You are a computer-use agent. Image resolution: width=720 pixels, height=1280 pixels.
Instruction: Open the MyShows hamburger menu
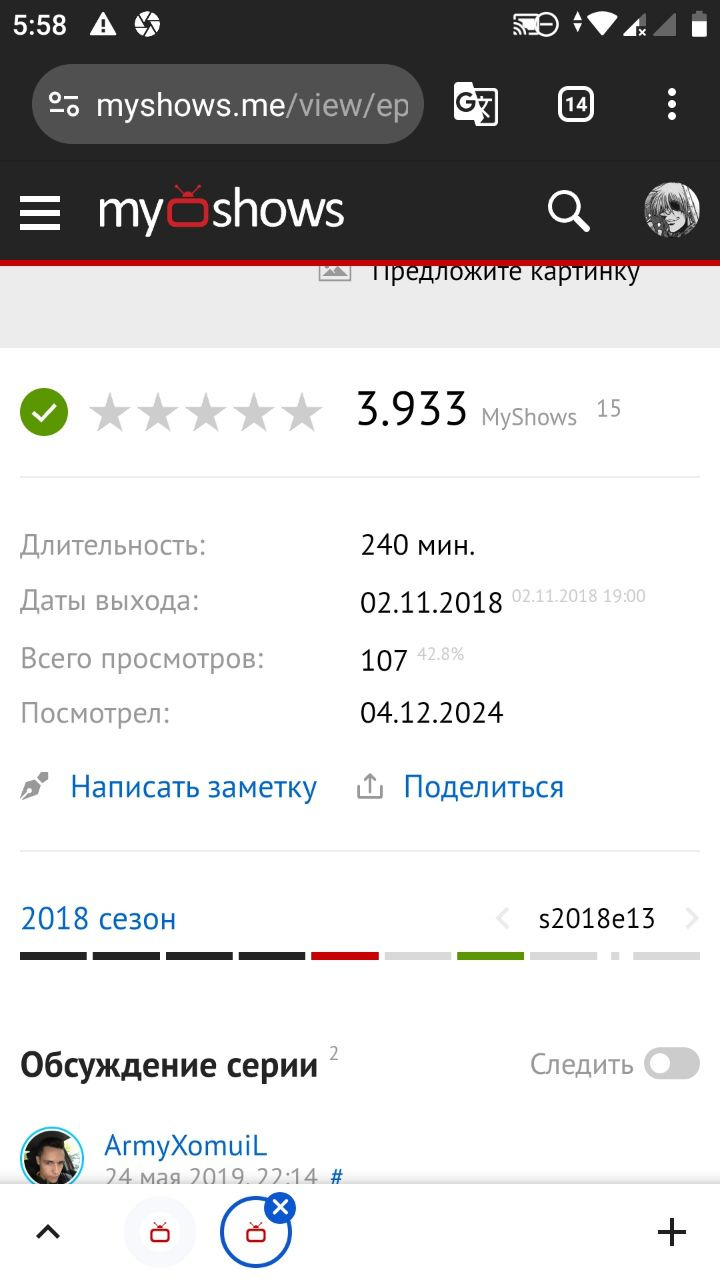click(x=40, y=212)
